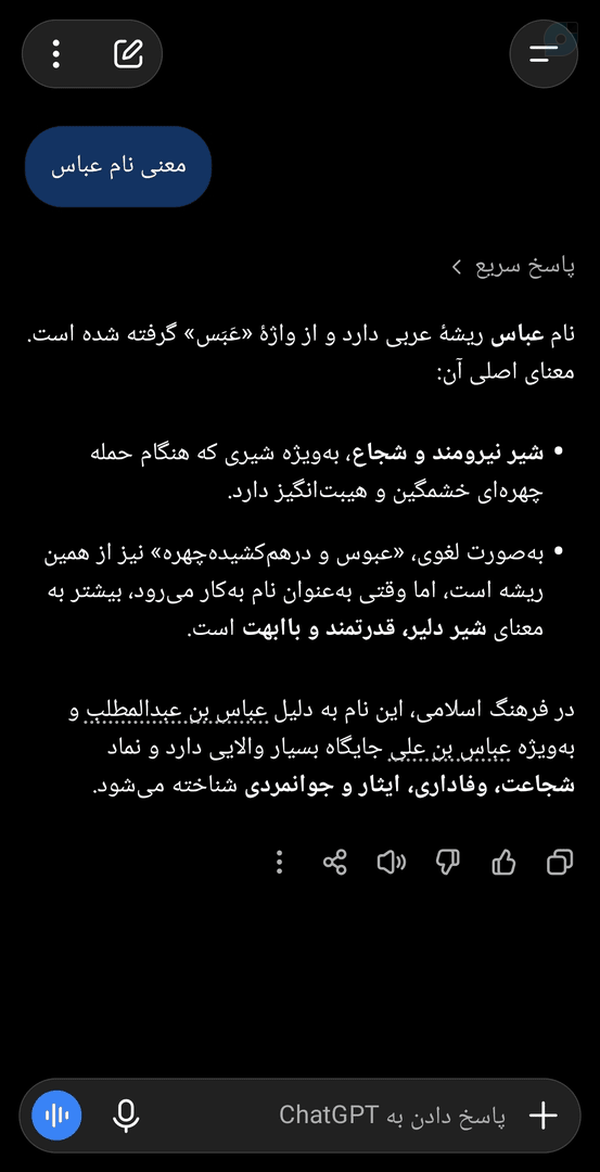Screen dimensions: 600x1172
Task: Expand the پاسخ سریع chevron
Action: tap(457, 267)
